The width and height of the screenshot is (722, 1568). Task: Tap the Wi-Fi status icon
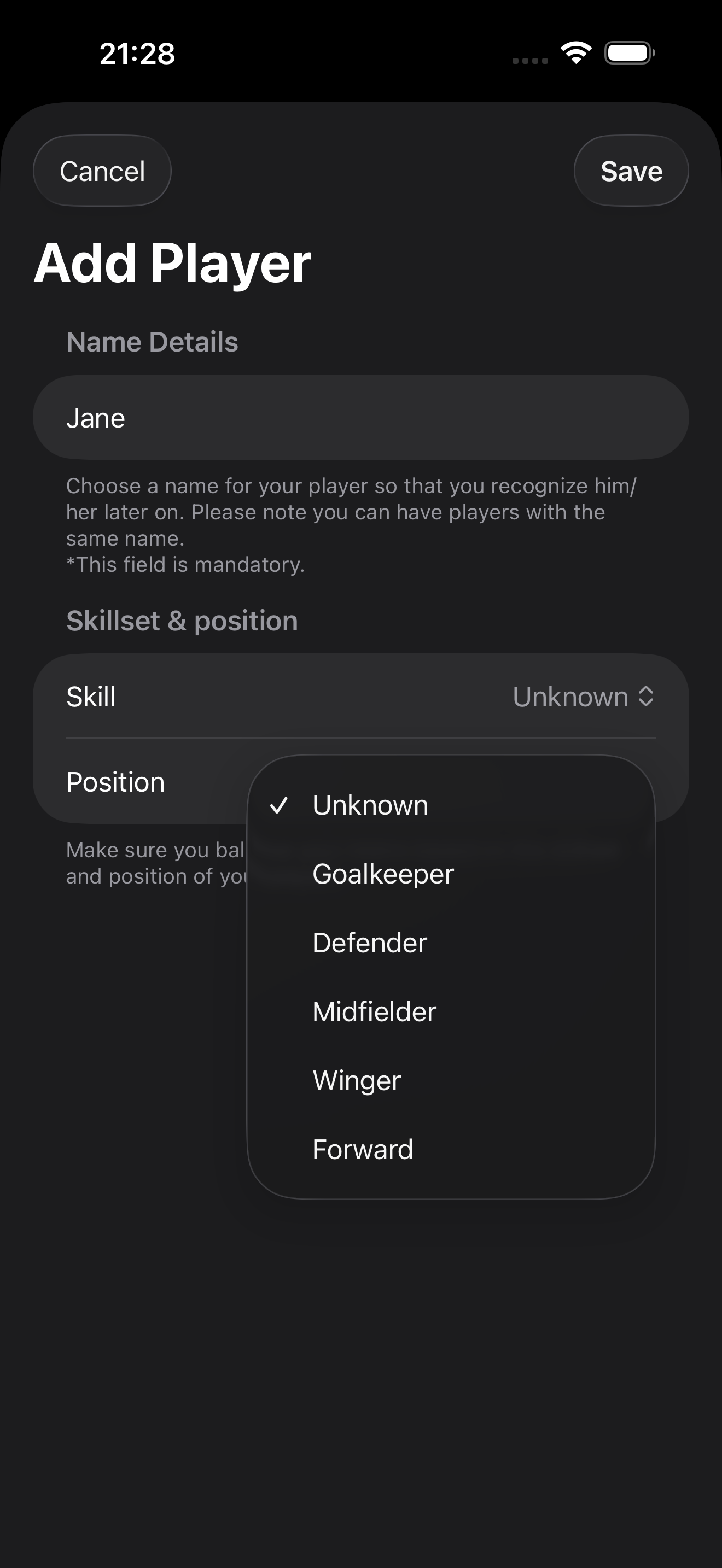575,53
